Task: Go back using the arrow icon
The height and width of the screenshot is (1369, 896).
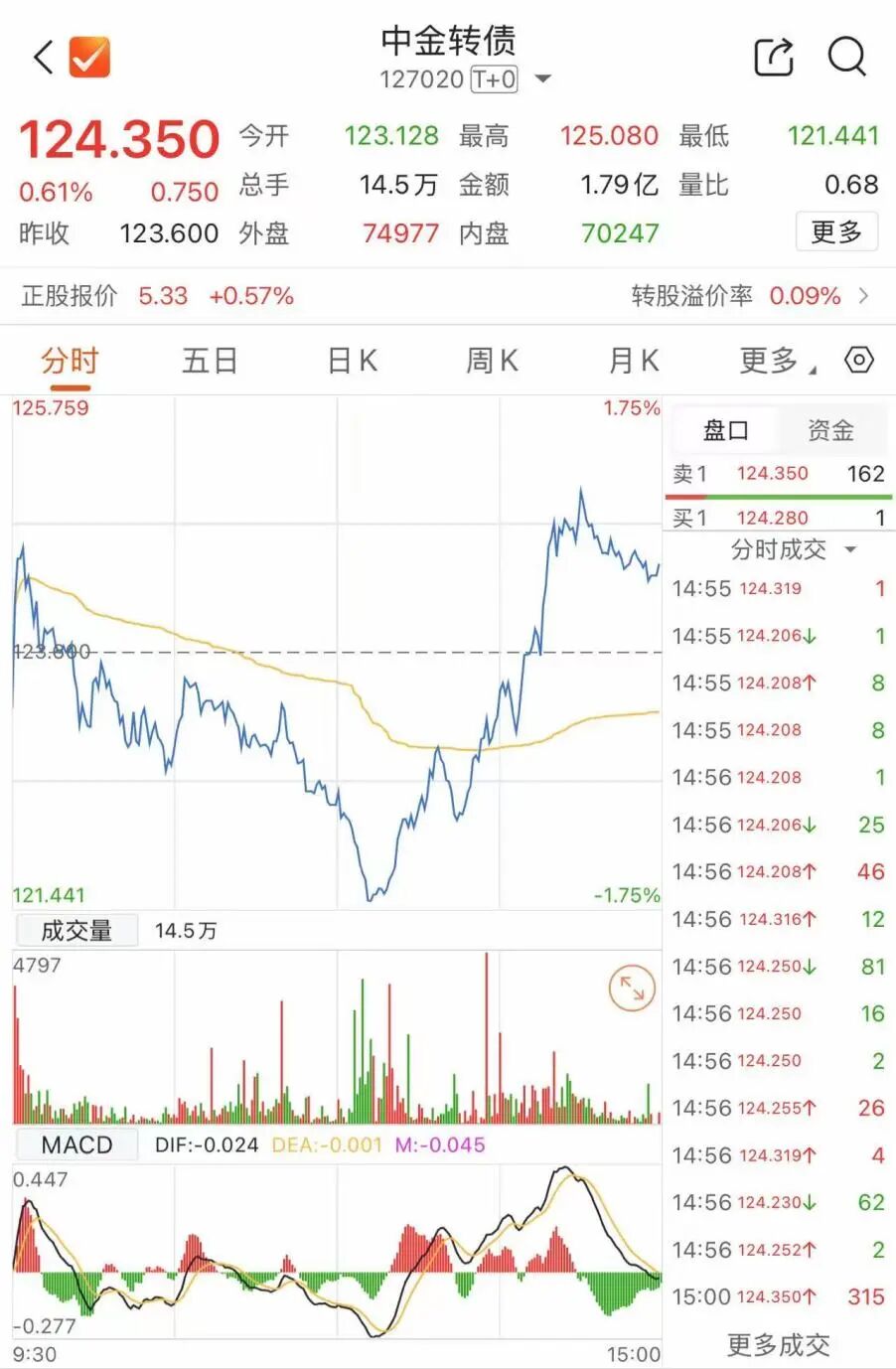Action: pos(43,58)
